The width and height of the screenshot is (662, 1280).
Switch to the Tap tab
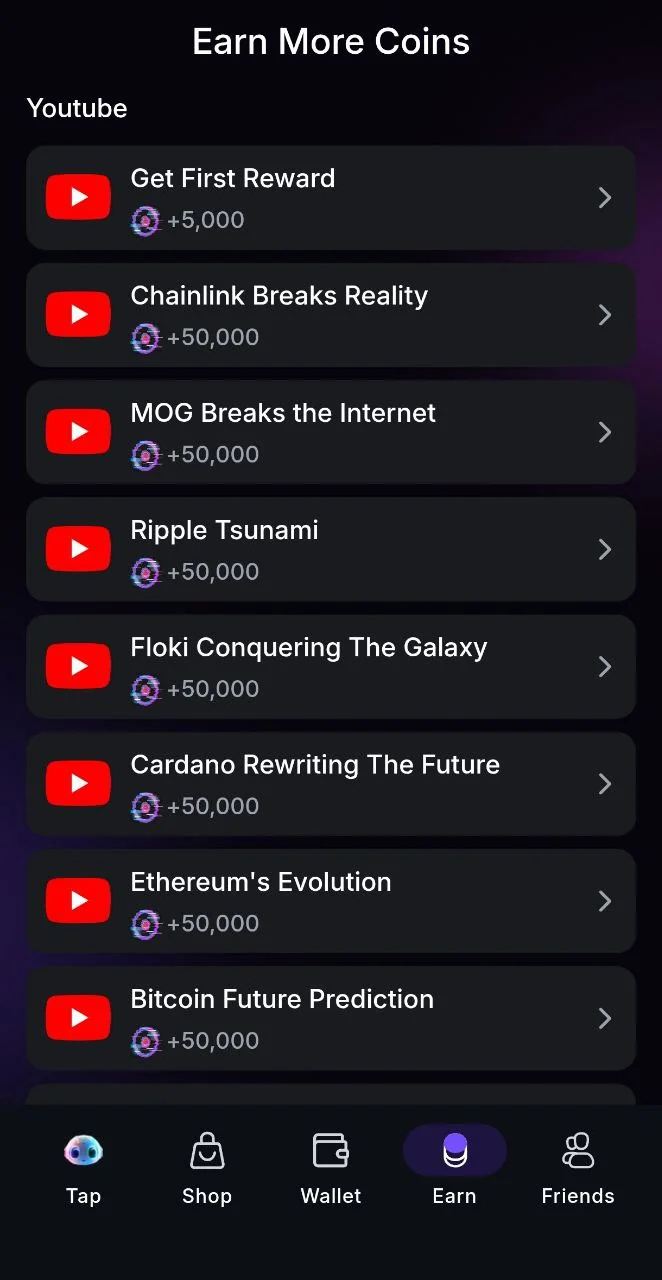tap(83, 1169)
